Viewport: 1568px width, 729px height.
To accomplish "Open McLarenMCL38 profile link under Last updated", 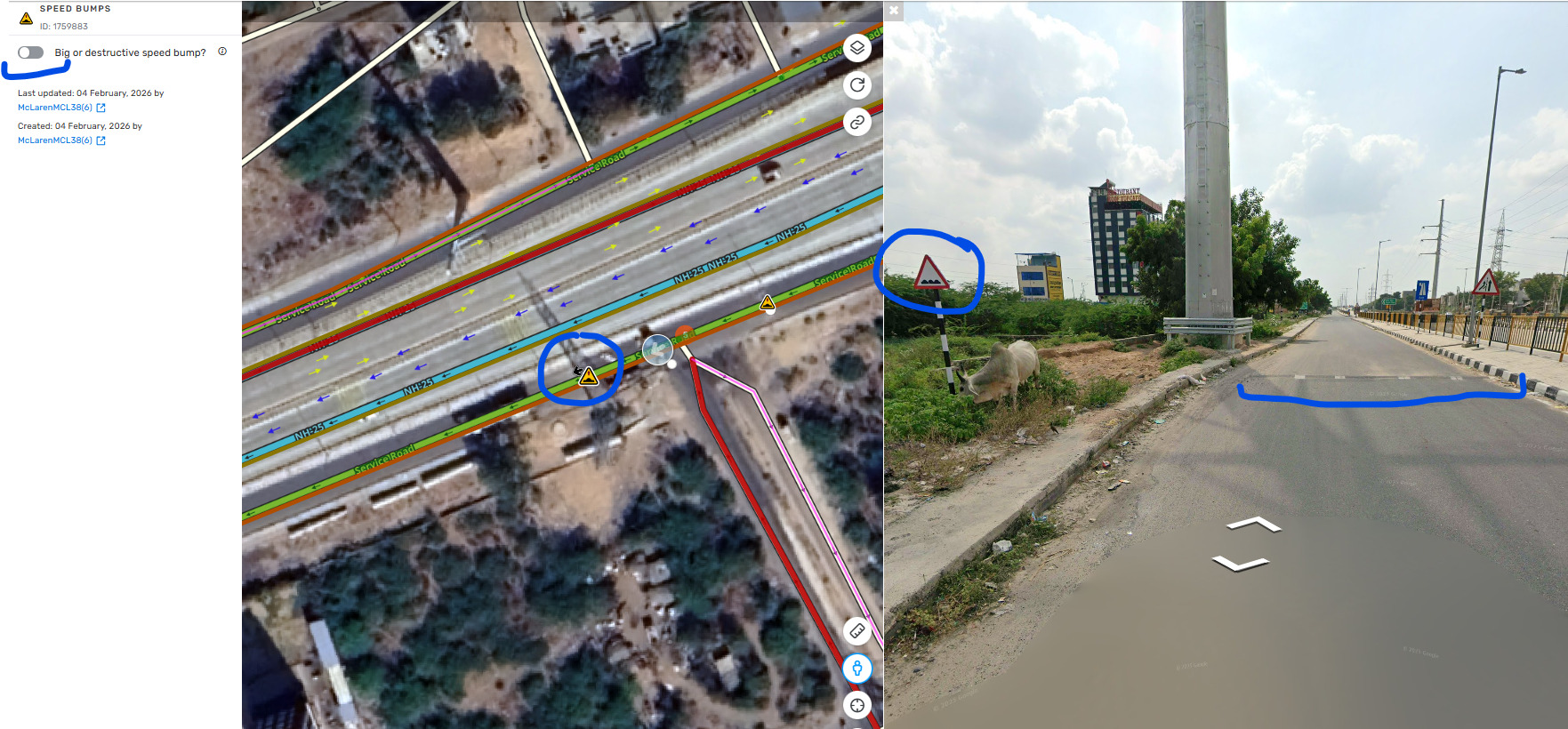I will coord(55,108).
